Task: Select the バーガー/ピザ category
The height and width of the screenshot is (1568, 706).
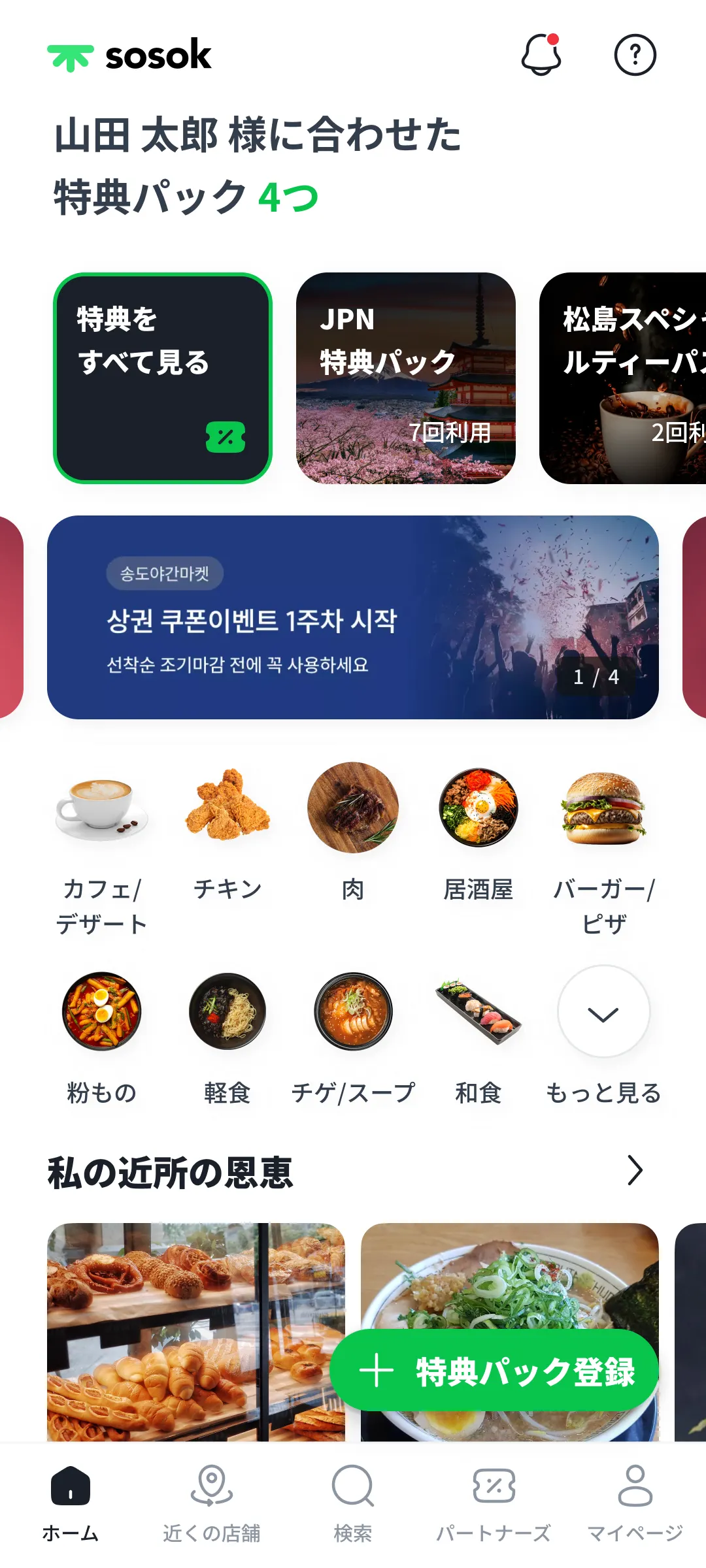Action: (604, 849)
